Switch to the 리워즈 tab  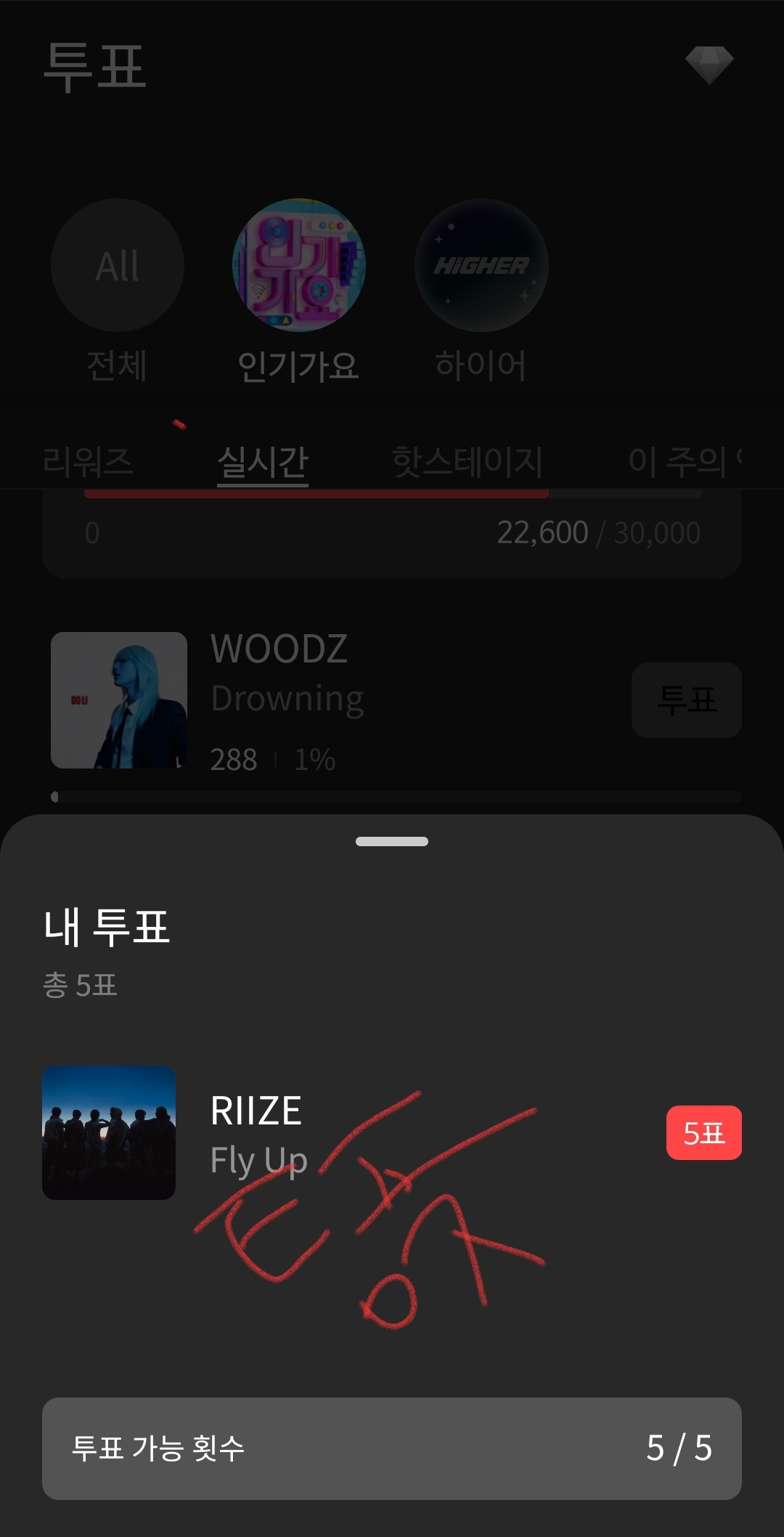[x=89, y=461]
